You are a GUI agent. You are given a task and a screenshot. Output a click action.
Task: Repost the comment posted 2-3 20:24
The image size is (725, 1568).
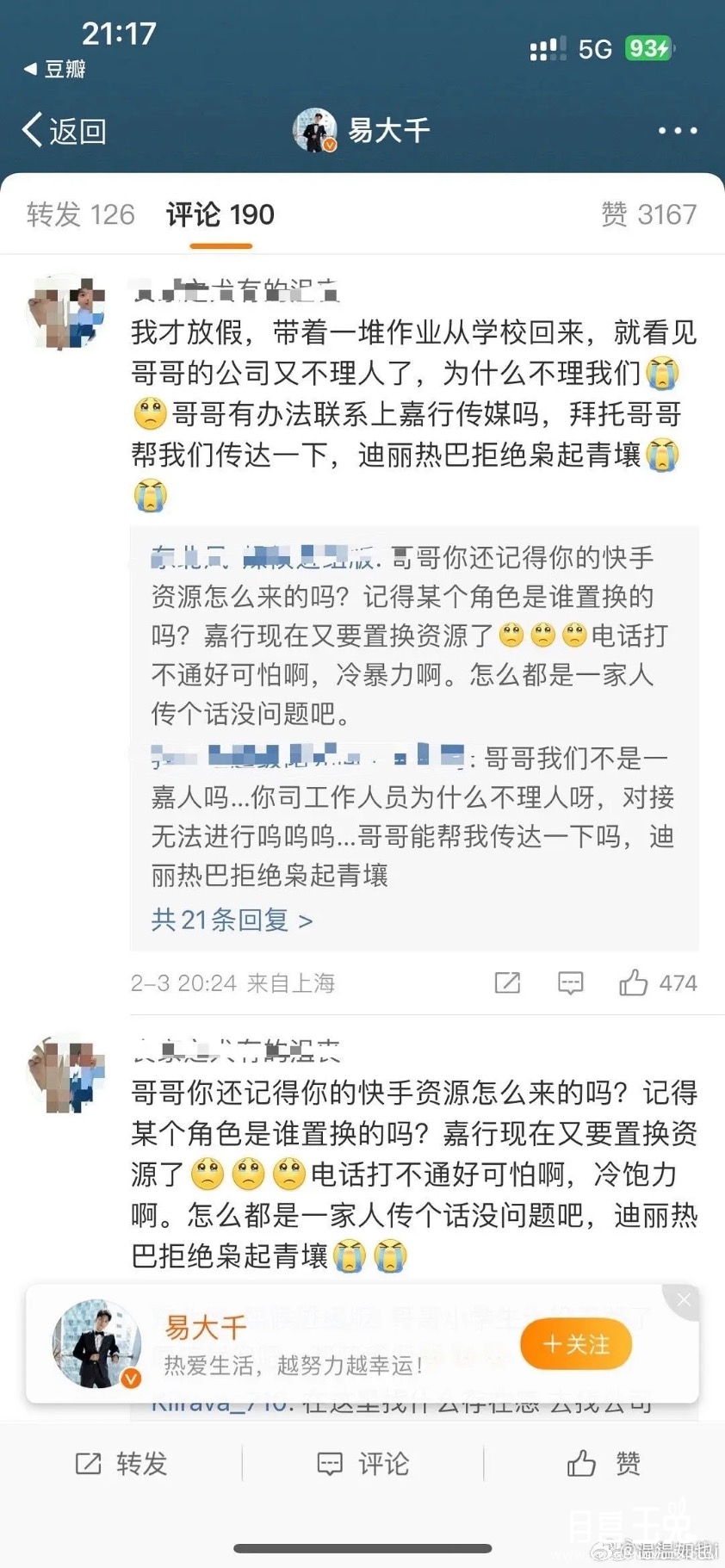click(507, 982)
